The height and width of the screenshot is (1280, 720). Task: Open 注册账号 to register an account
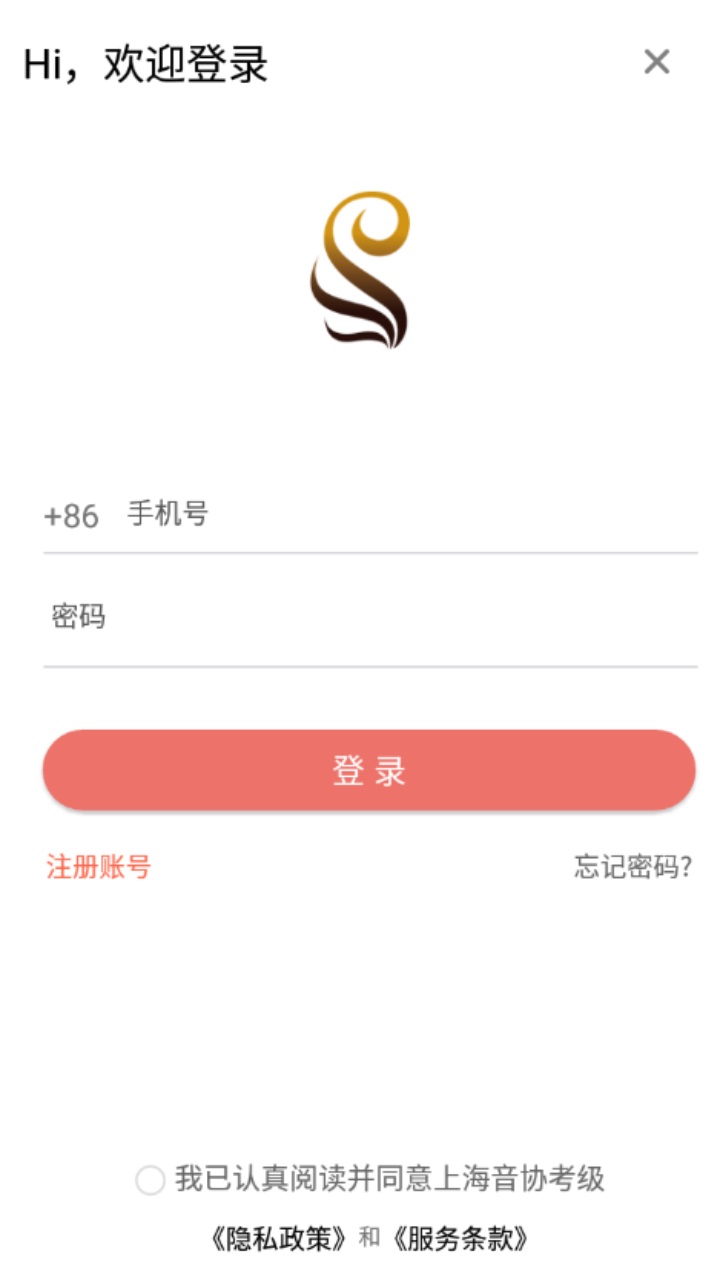(98, 867)
